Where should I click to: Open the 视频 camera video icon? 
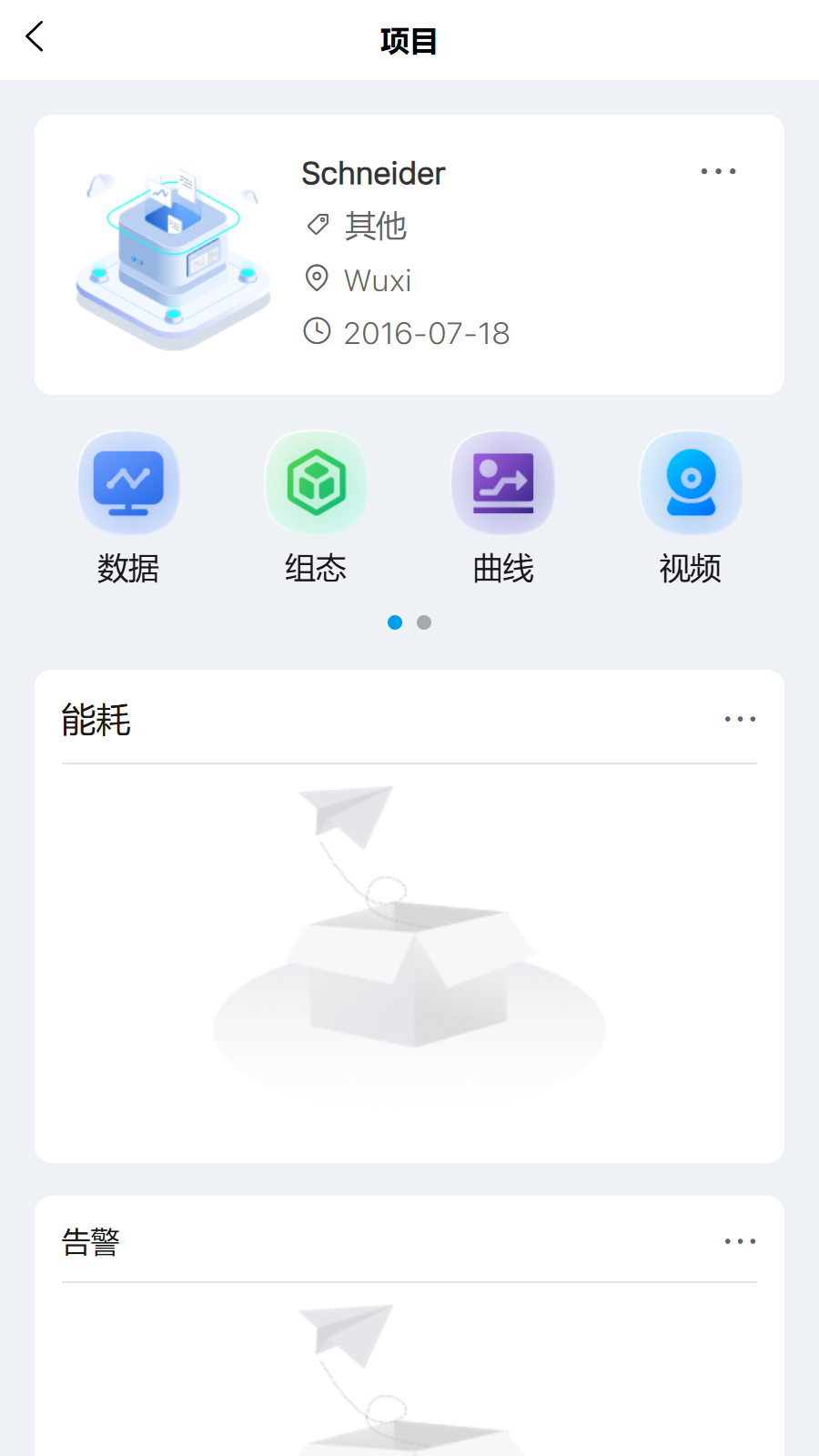(691, 482)
